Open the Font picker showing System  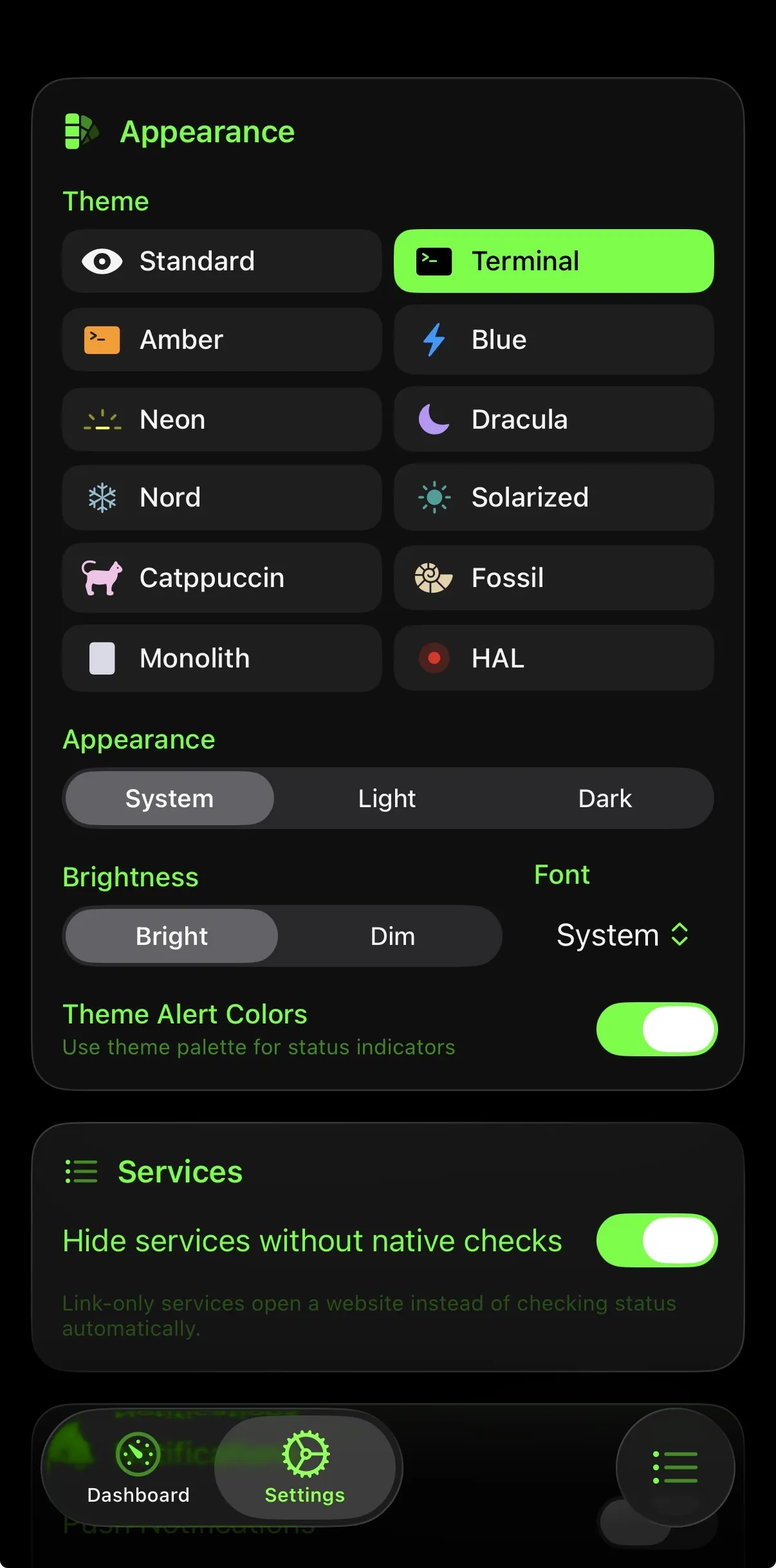coord(622,935)
